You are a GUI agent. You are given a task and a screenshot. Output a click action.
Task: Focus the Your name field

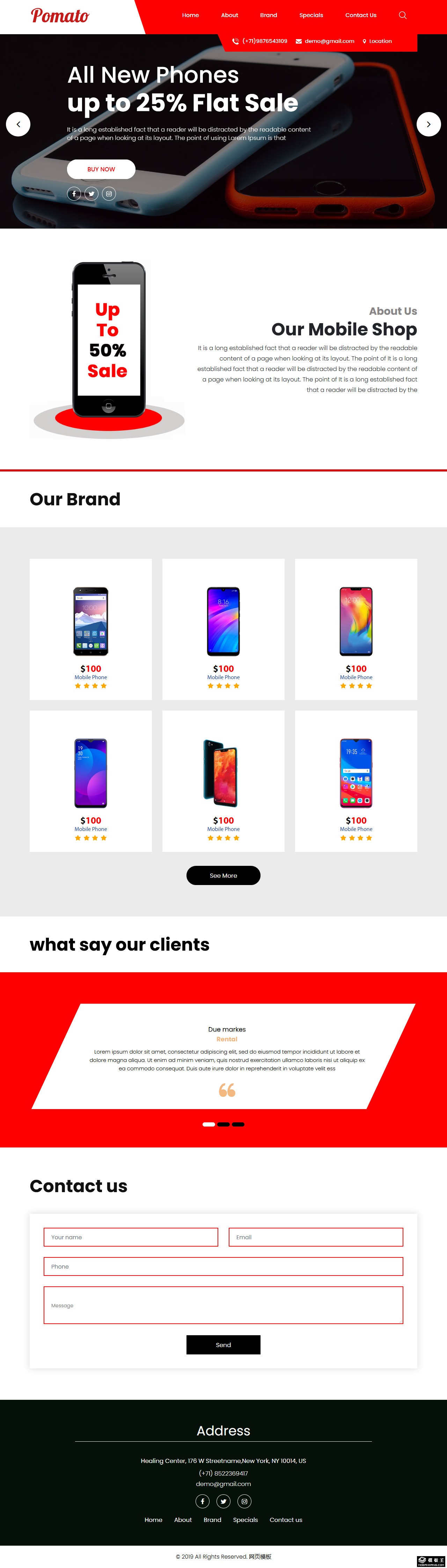click(x=131, y=1237)
